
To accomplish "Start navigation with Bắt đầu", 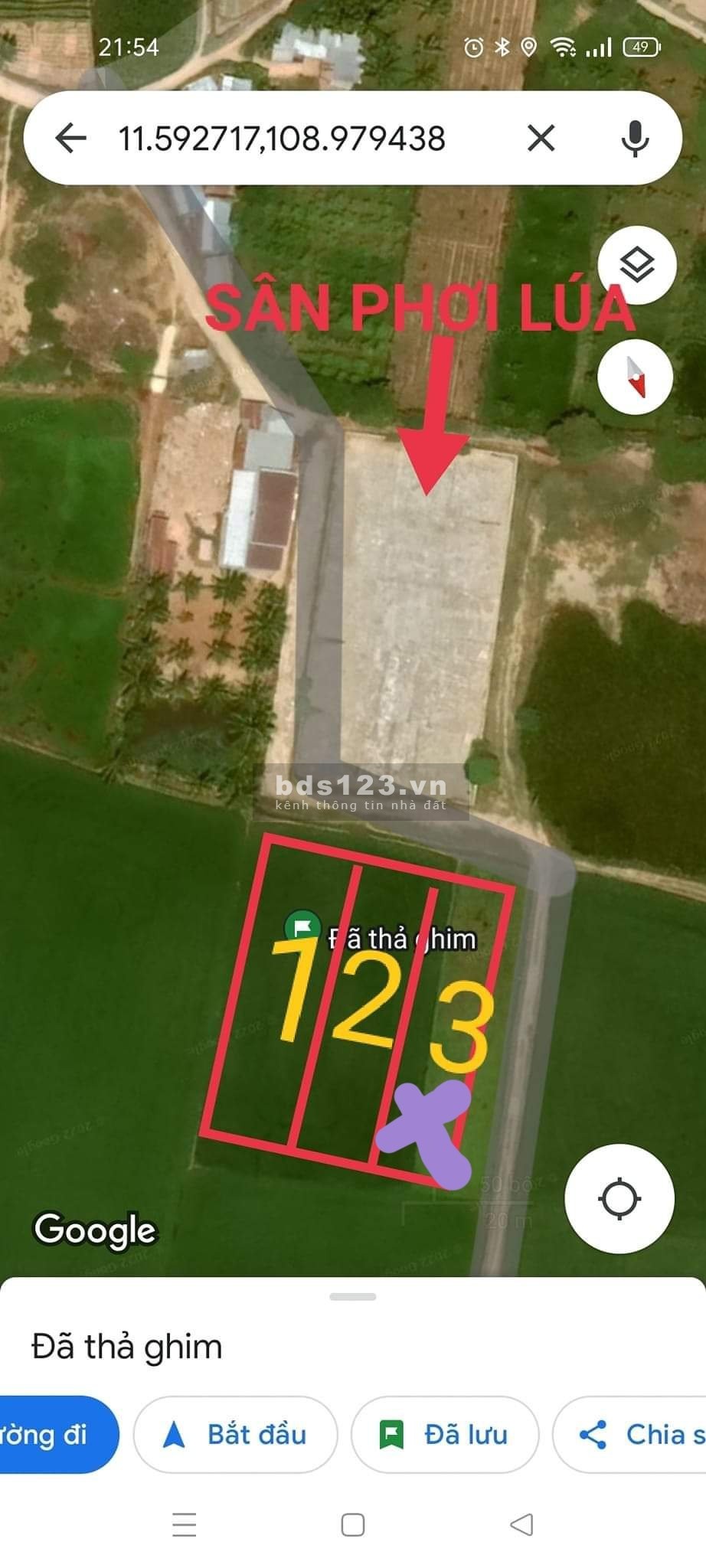I will (236, 1435).
